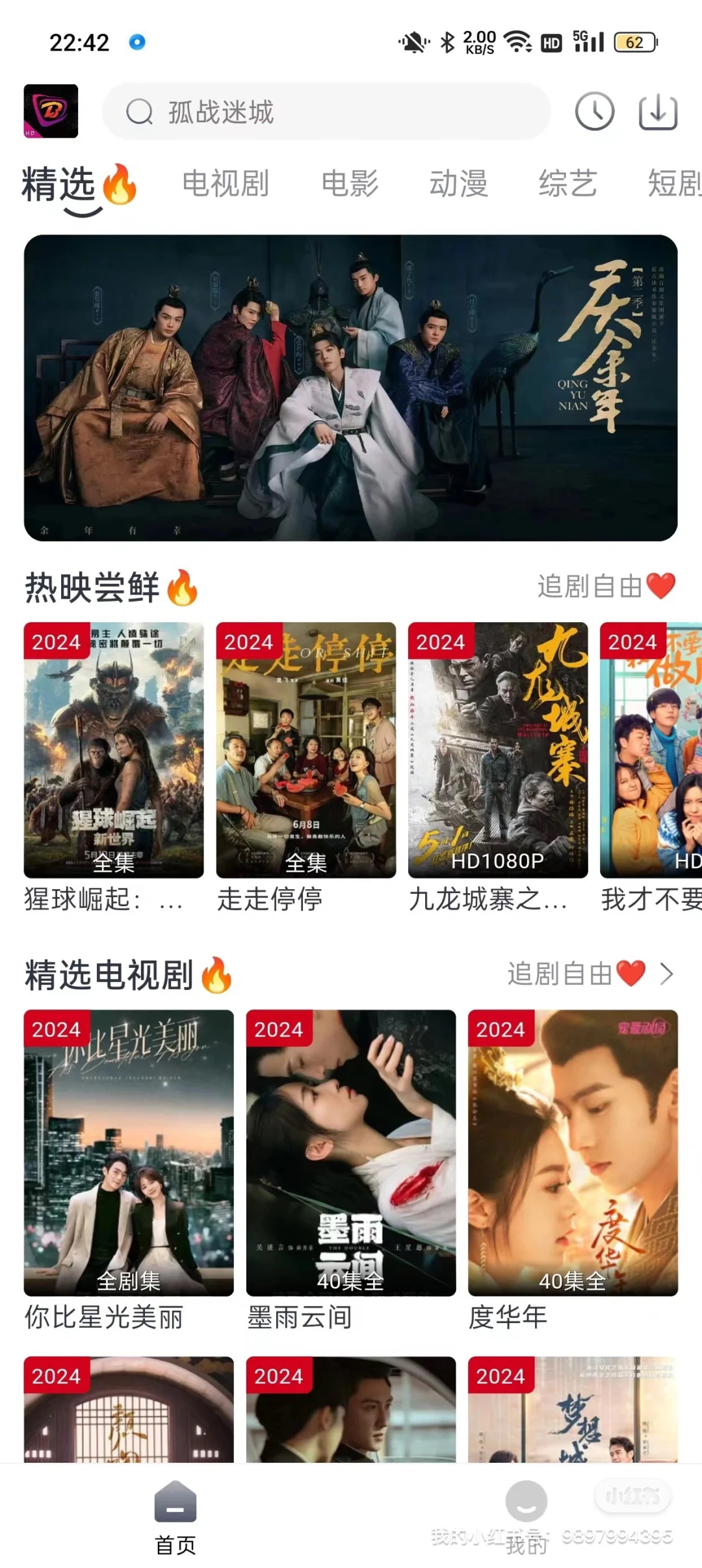This screenshot has width=702, height=1568.
Task: Open watch history clock icon
Action: coord(594,112)
